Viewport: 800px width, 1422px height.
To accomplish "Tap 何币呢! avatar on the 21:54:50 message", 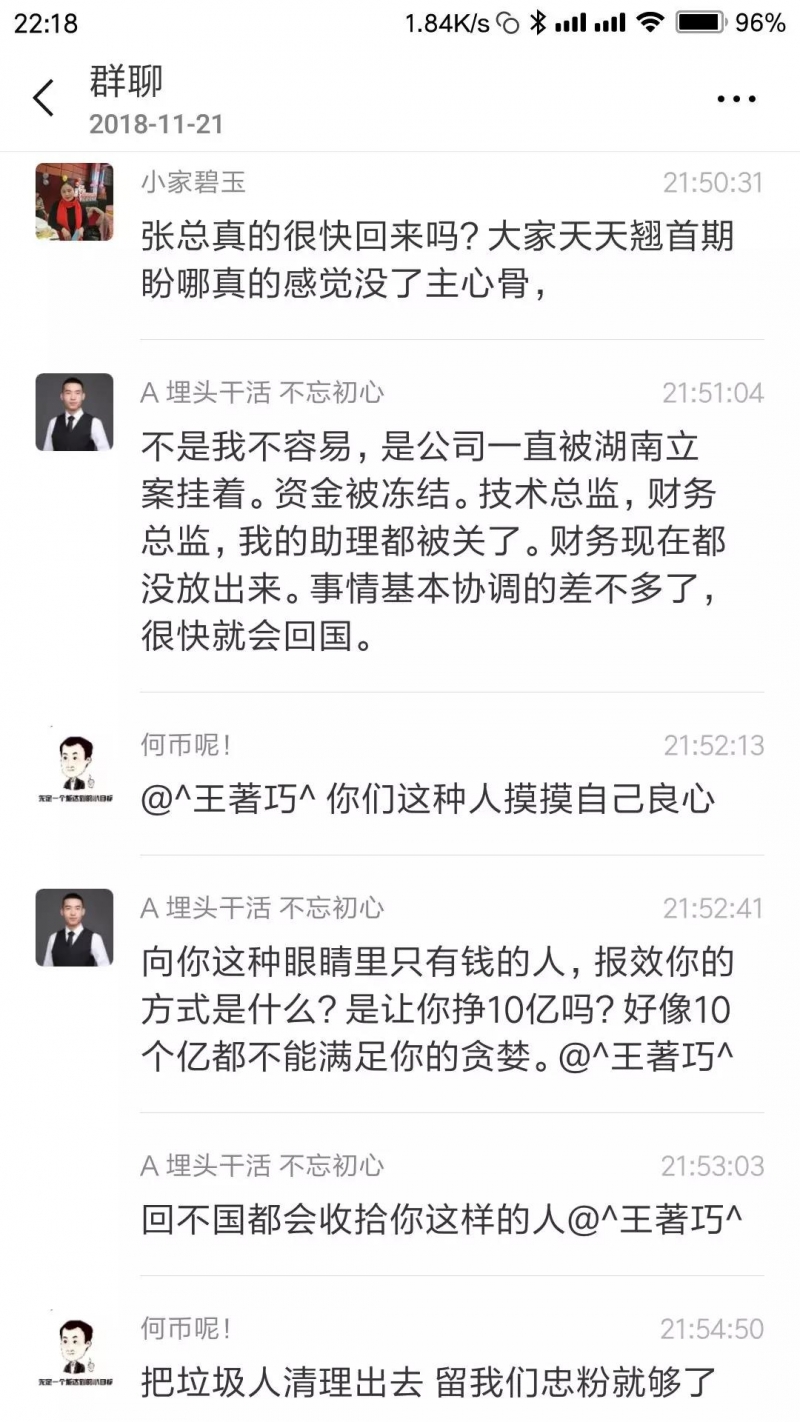I will [x=74, y=1351].
